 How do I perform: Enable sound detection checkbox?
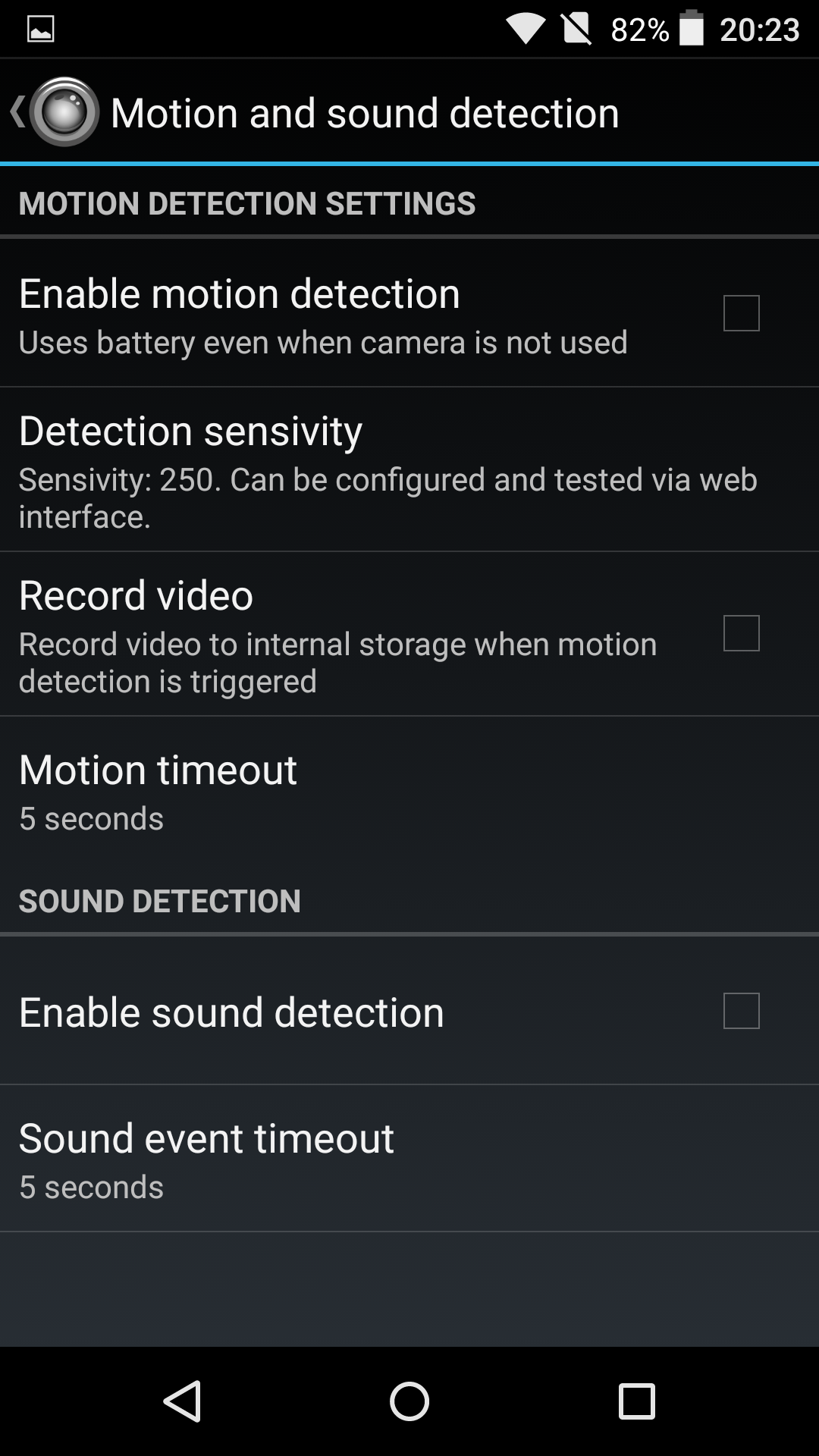[741, 1011]
